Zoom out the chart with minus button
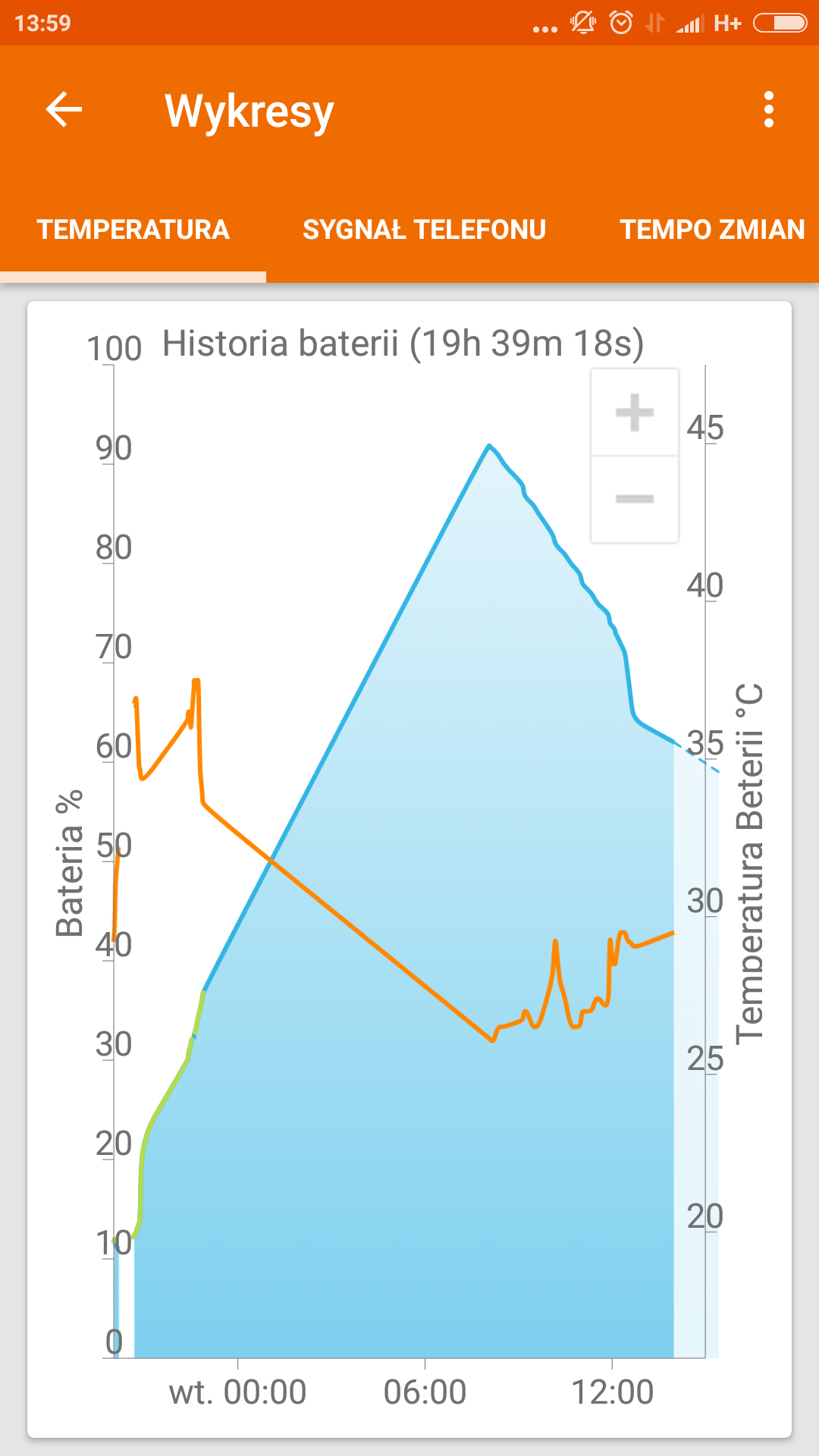 (635, 499)
